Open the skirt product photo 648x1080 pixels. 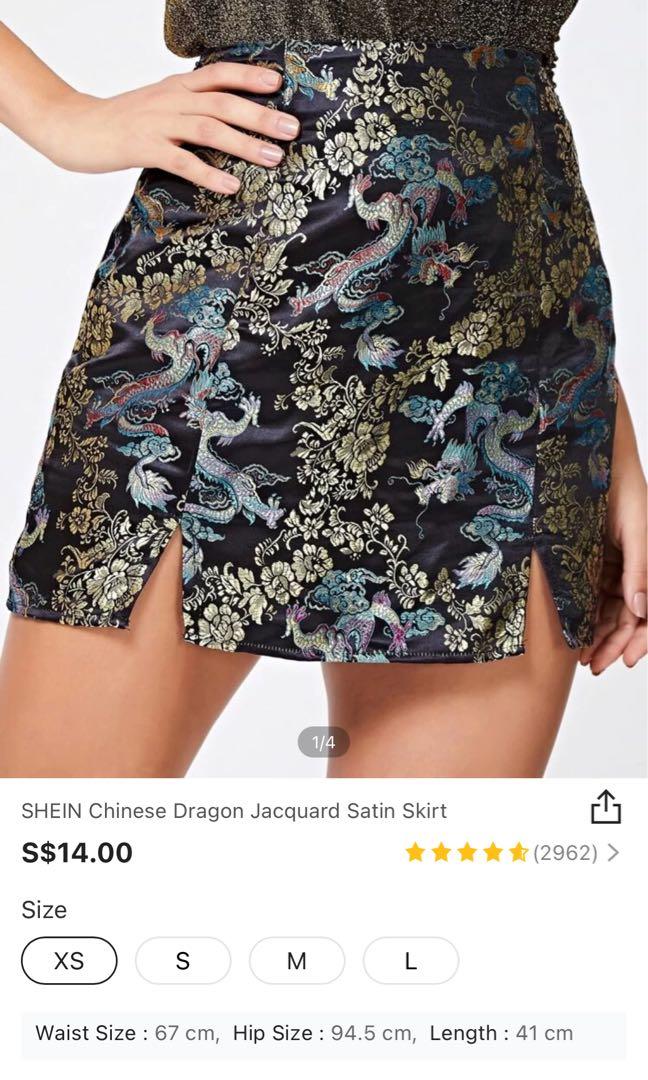[x=324, y=390]
